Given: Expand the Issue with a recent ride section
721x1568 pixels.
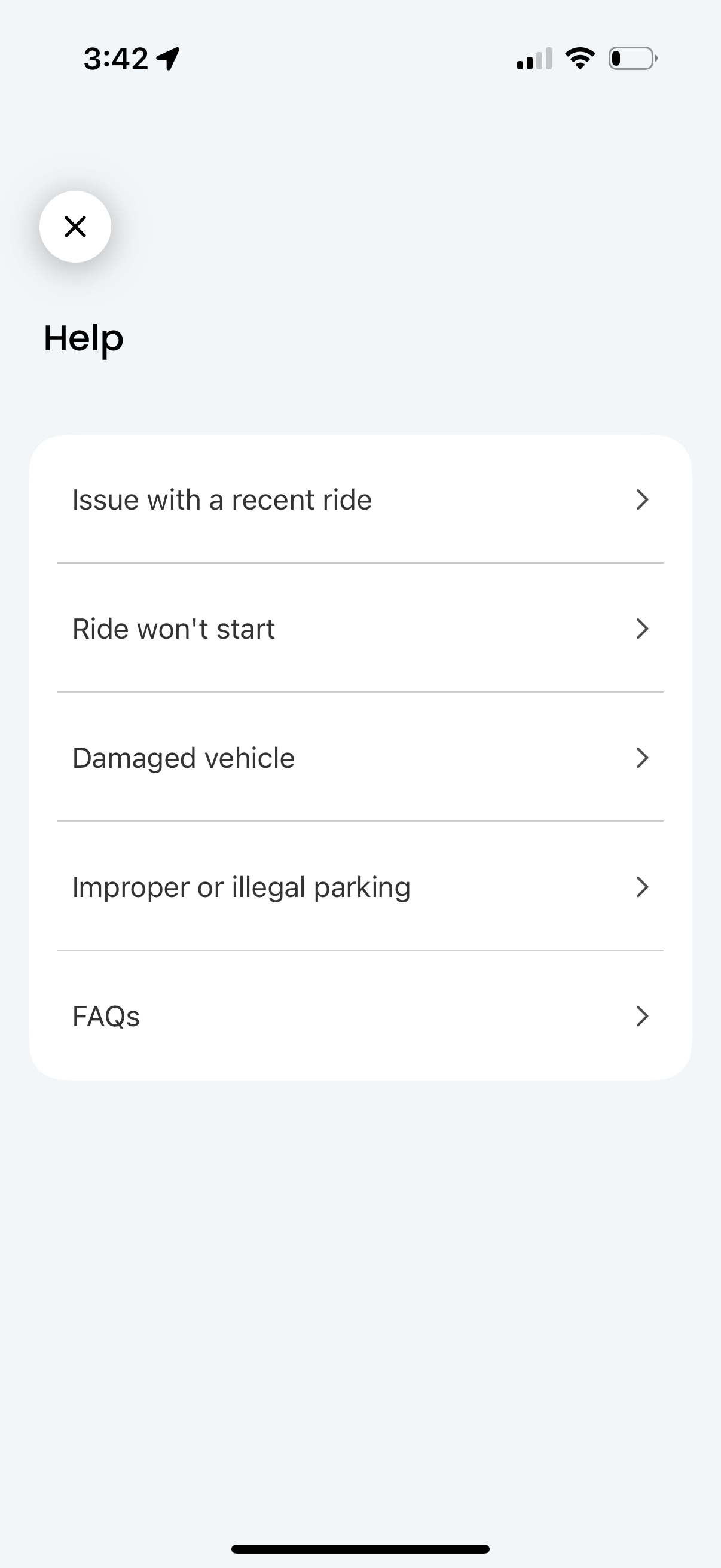Looking at the screenshot, I should click(359, 499).
